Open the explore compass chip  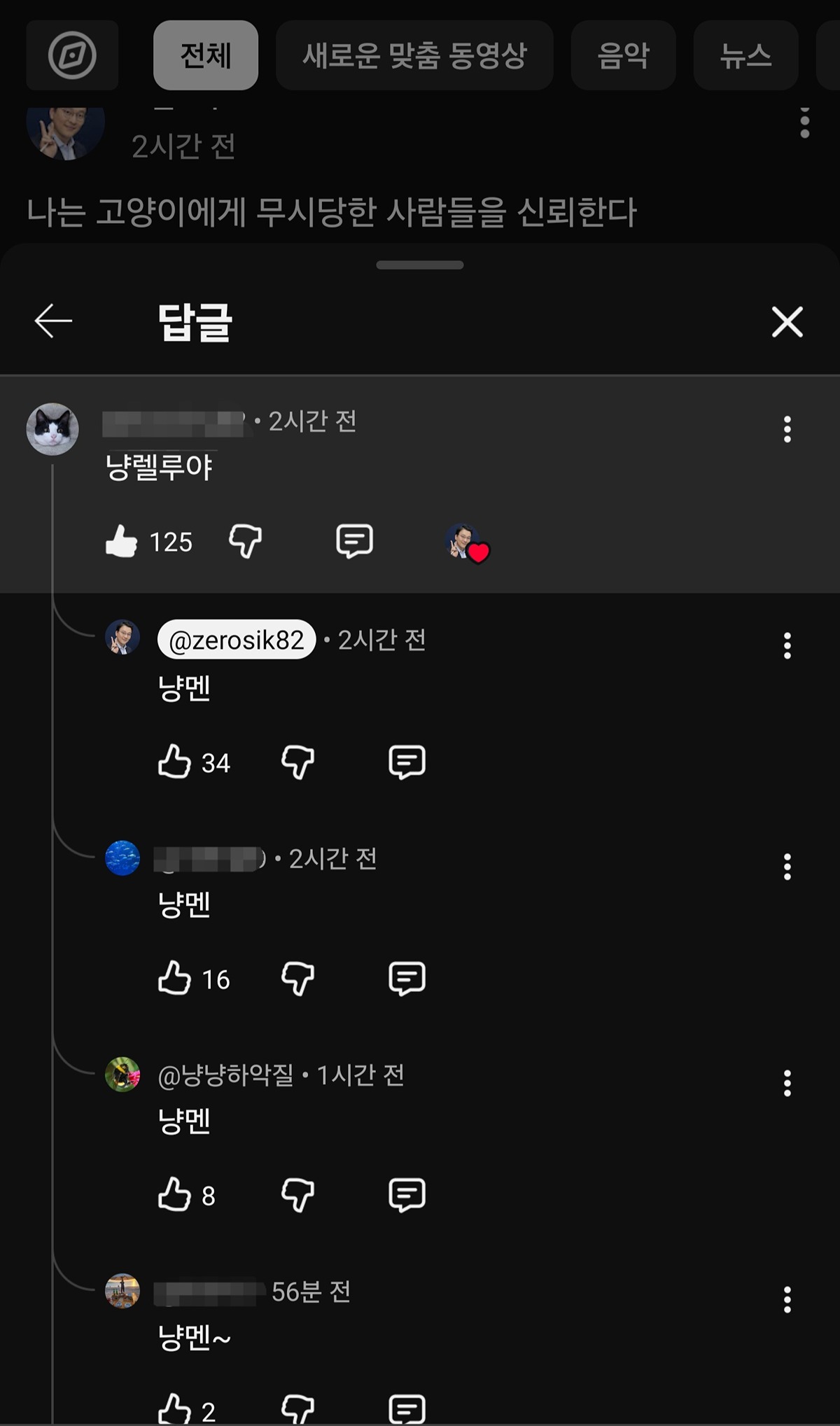click(x=72, y=55)
